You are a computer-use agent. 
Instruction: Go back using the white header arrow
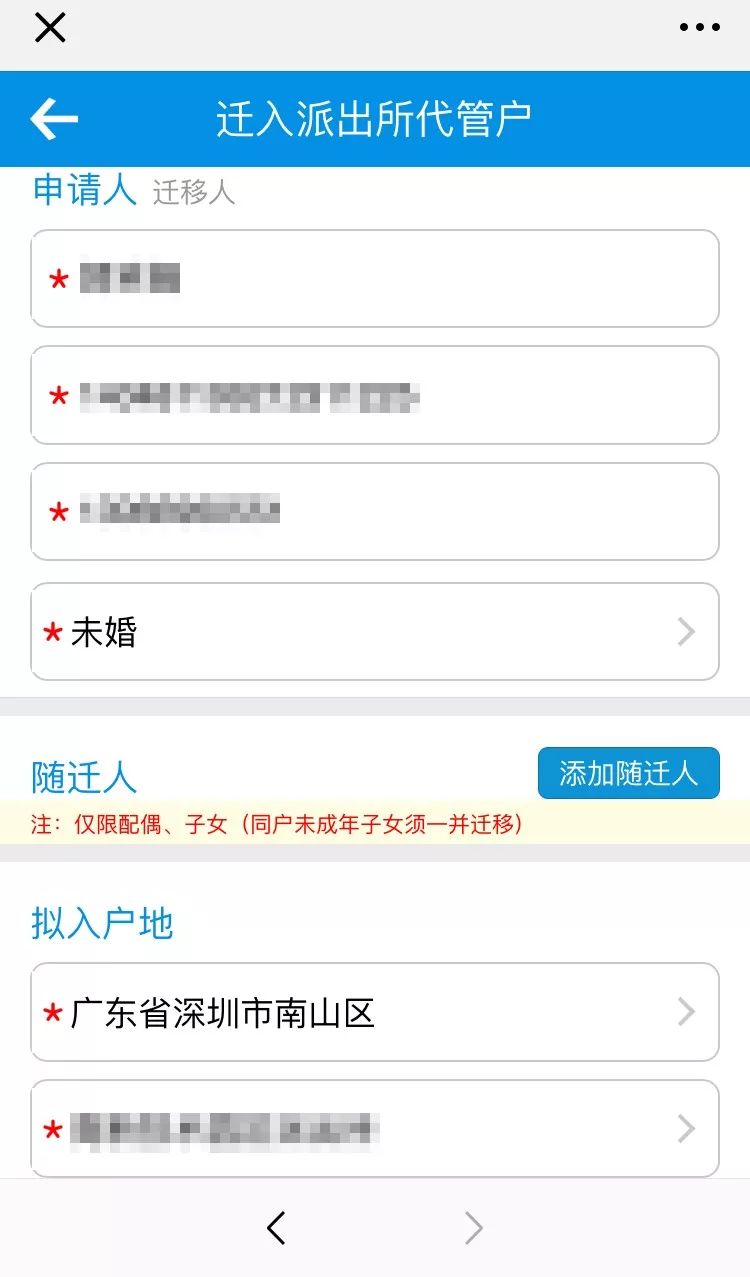coord(54,119)
